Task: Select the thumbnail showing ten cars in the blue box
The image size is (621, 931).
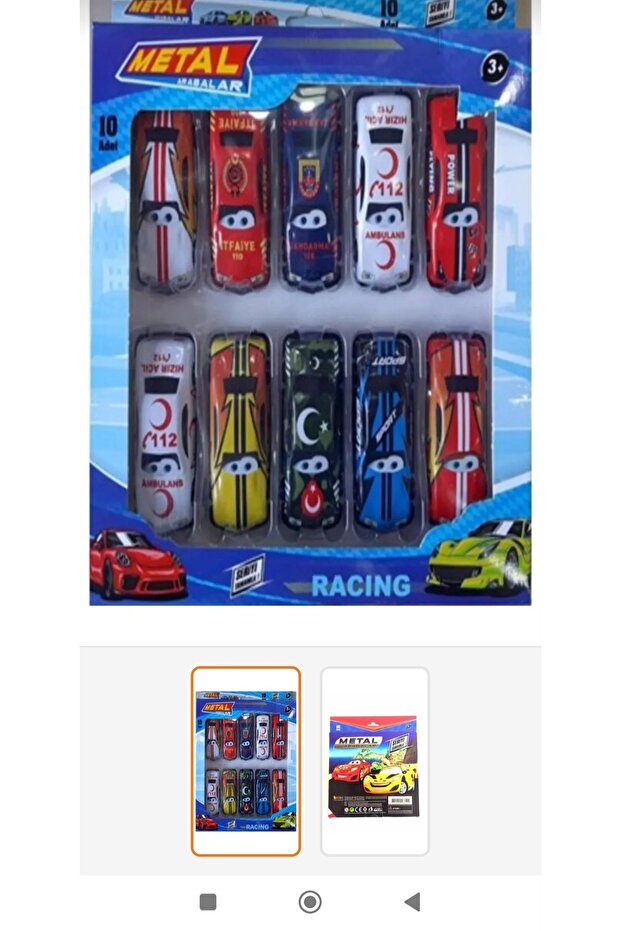Action: pyautogui.click(x=245, y=761)
